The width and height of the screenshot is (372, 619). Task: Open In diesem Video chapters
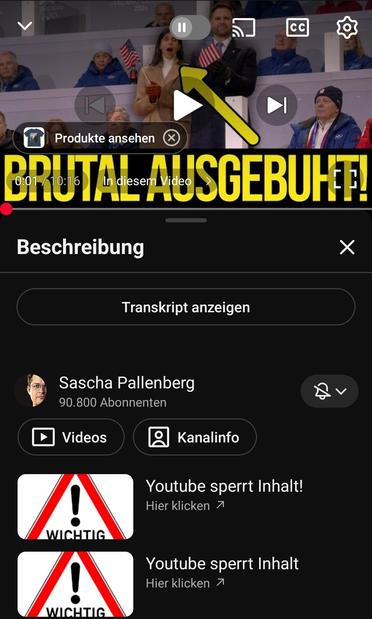[157, 181]
